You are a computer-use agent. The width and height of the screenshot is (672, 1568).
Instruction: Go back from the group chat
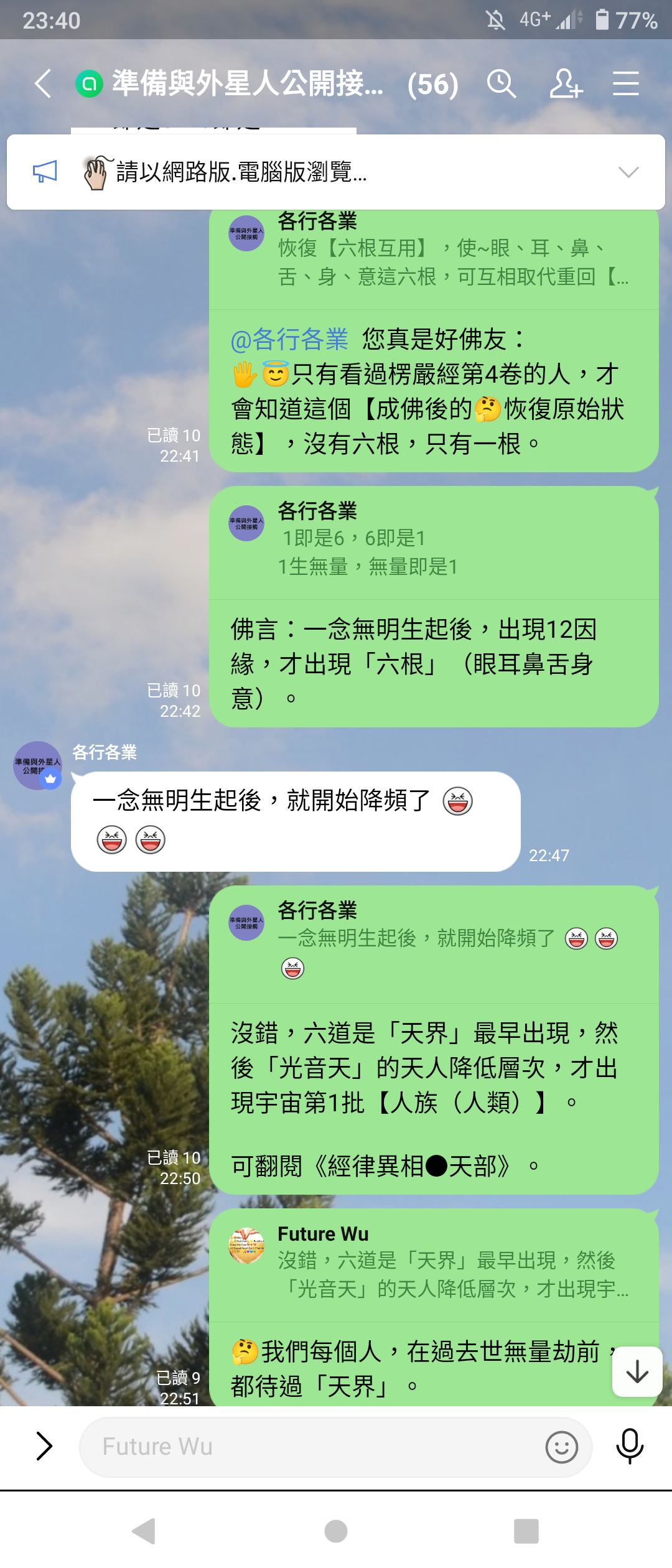[42, 84]
